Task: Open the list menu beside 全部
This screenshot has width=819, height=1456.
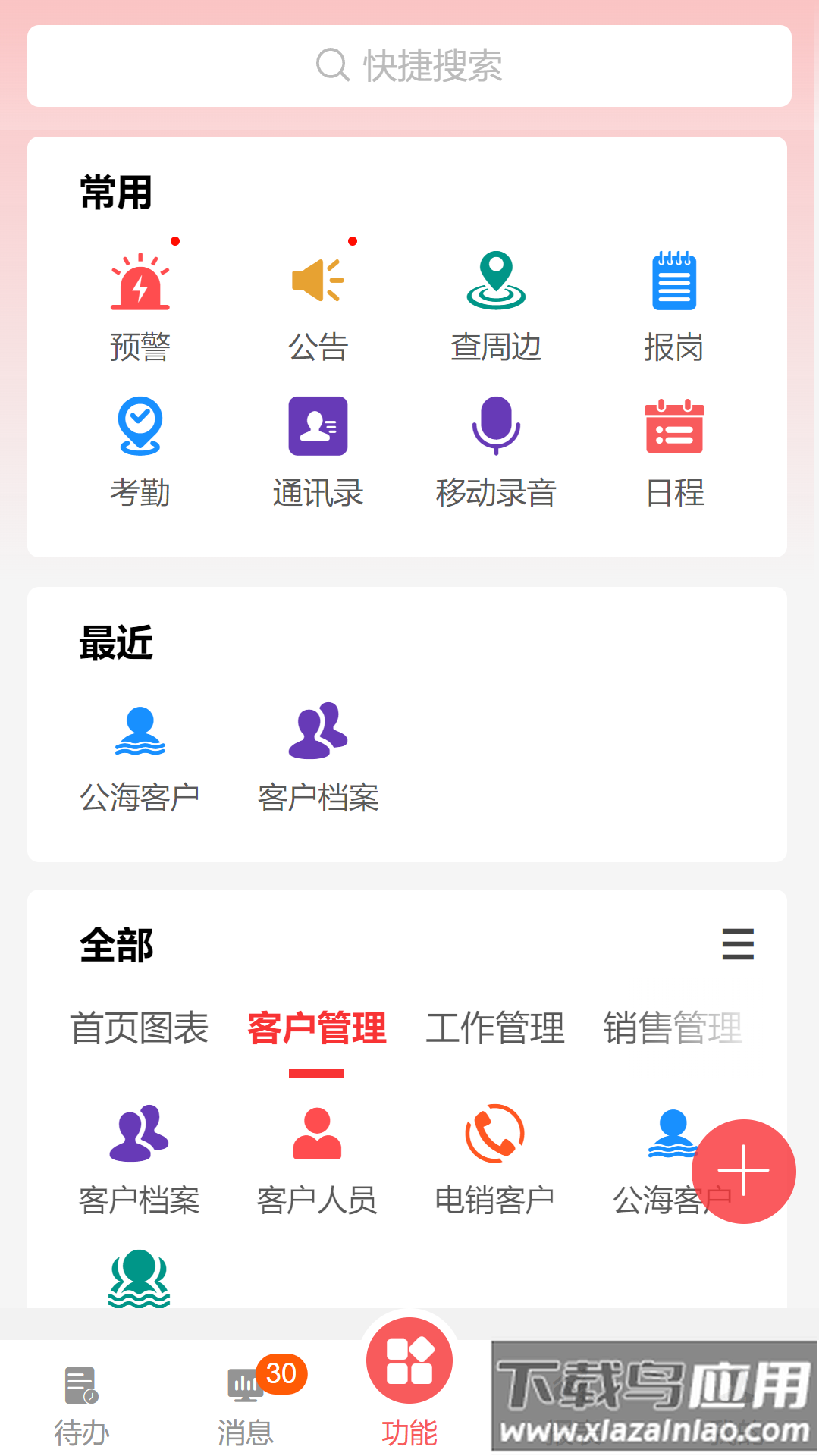Action: click(x=738, y=944)
